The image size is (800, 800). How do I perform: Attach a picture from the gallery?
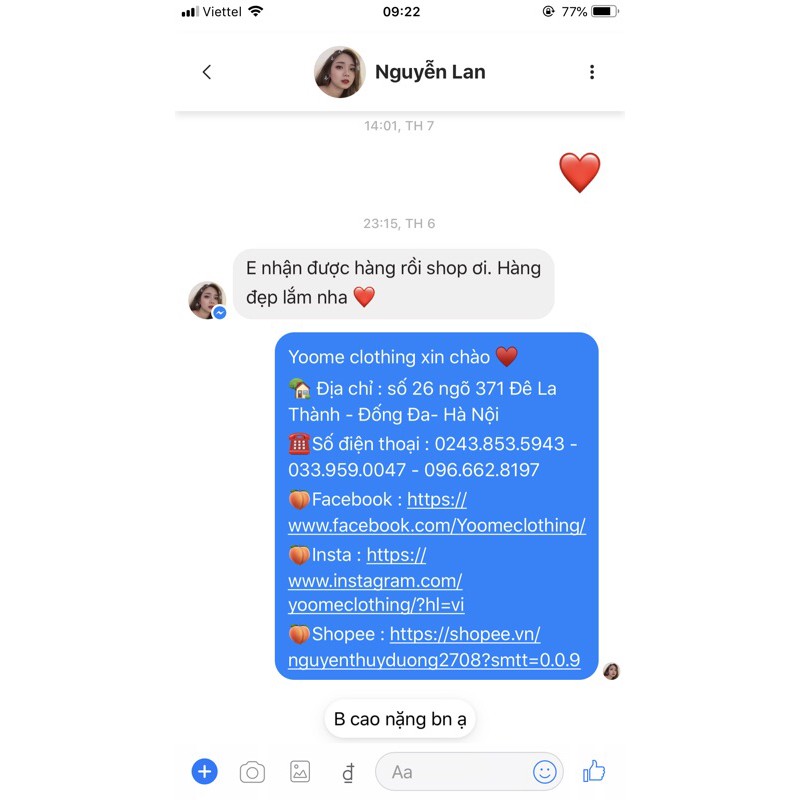click(300, 772)
